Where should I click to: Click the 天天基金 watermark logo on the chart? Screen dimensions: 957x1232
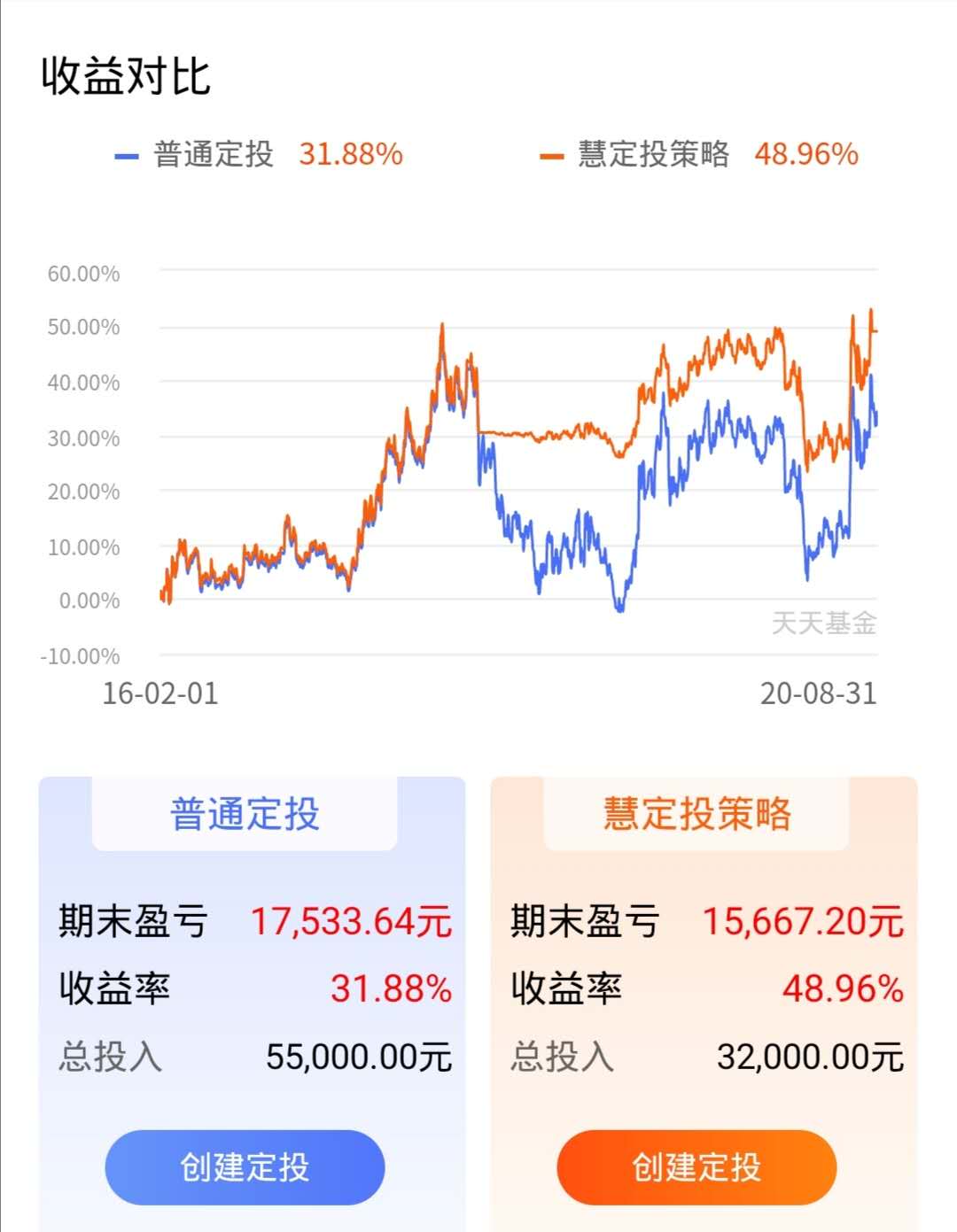[x=825, y=624]
